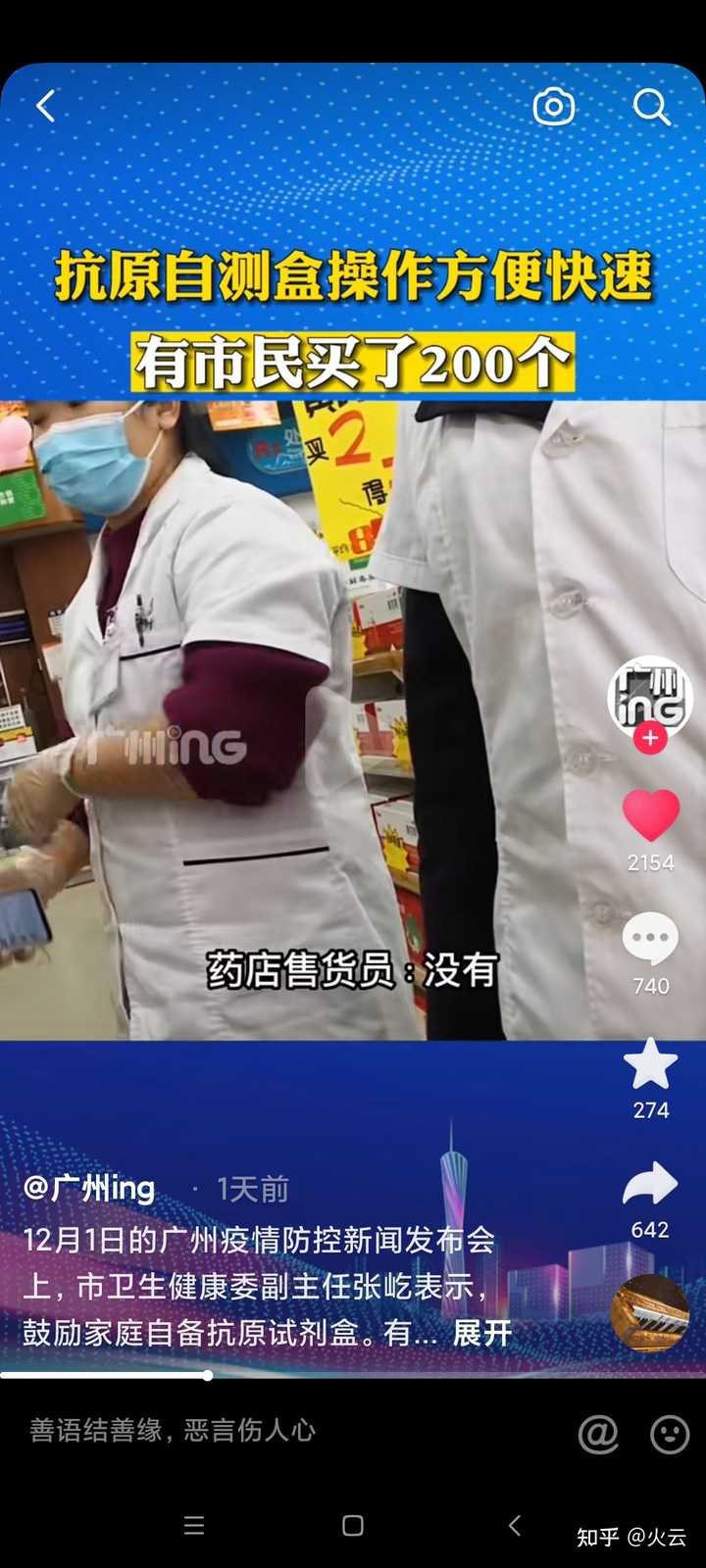Open the @广州ing author profile
Screen dimensions: 706x1568
[x=89, y=1189]
